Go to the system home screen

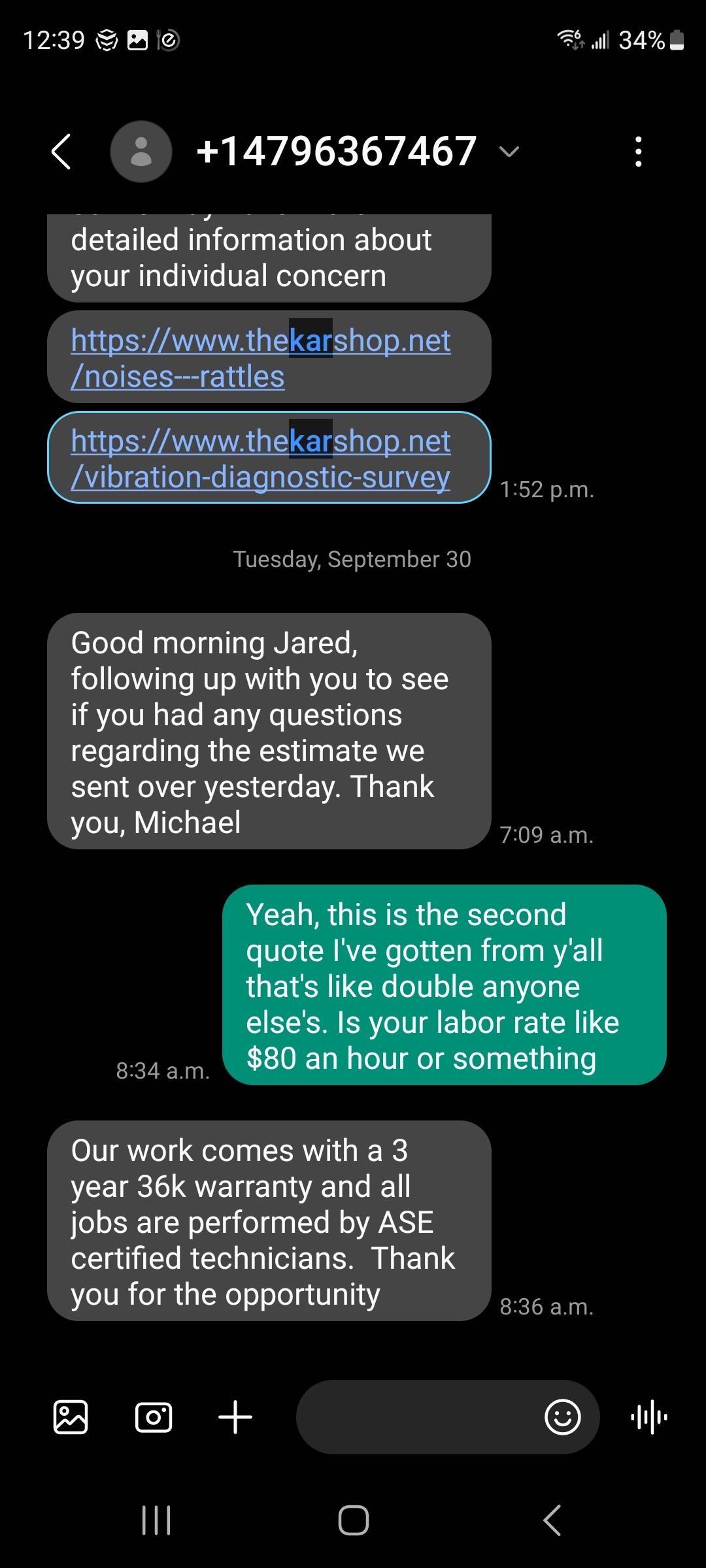353,1520
